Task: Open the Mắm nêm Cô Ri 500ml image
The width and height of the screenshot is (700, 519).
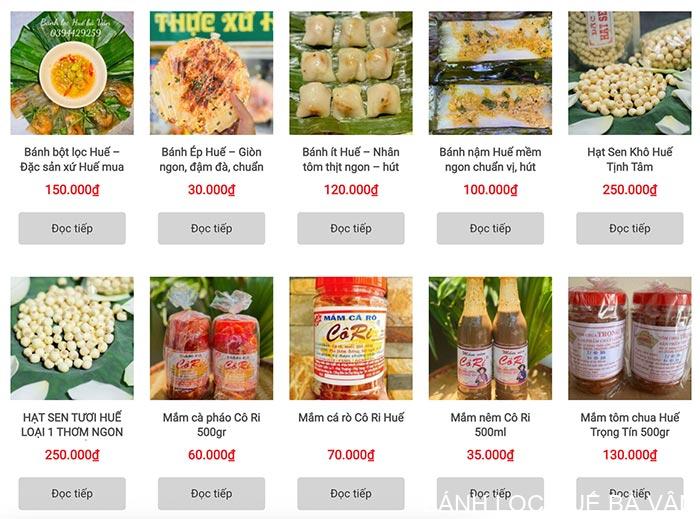Action: [x=490, y=338]
